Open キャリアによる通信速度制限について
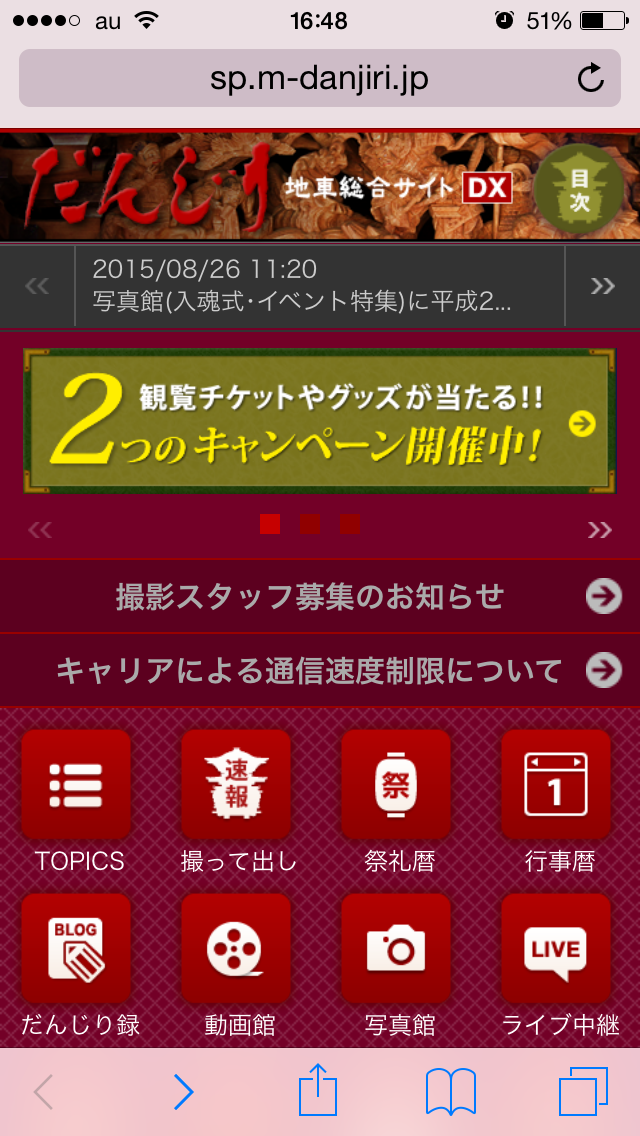This screenshot has height=1136, width=640. pyautogui.click(x=320, y=670)
